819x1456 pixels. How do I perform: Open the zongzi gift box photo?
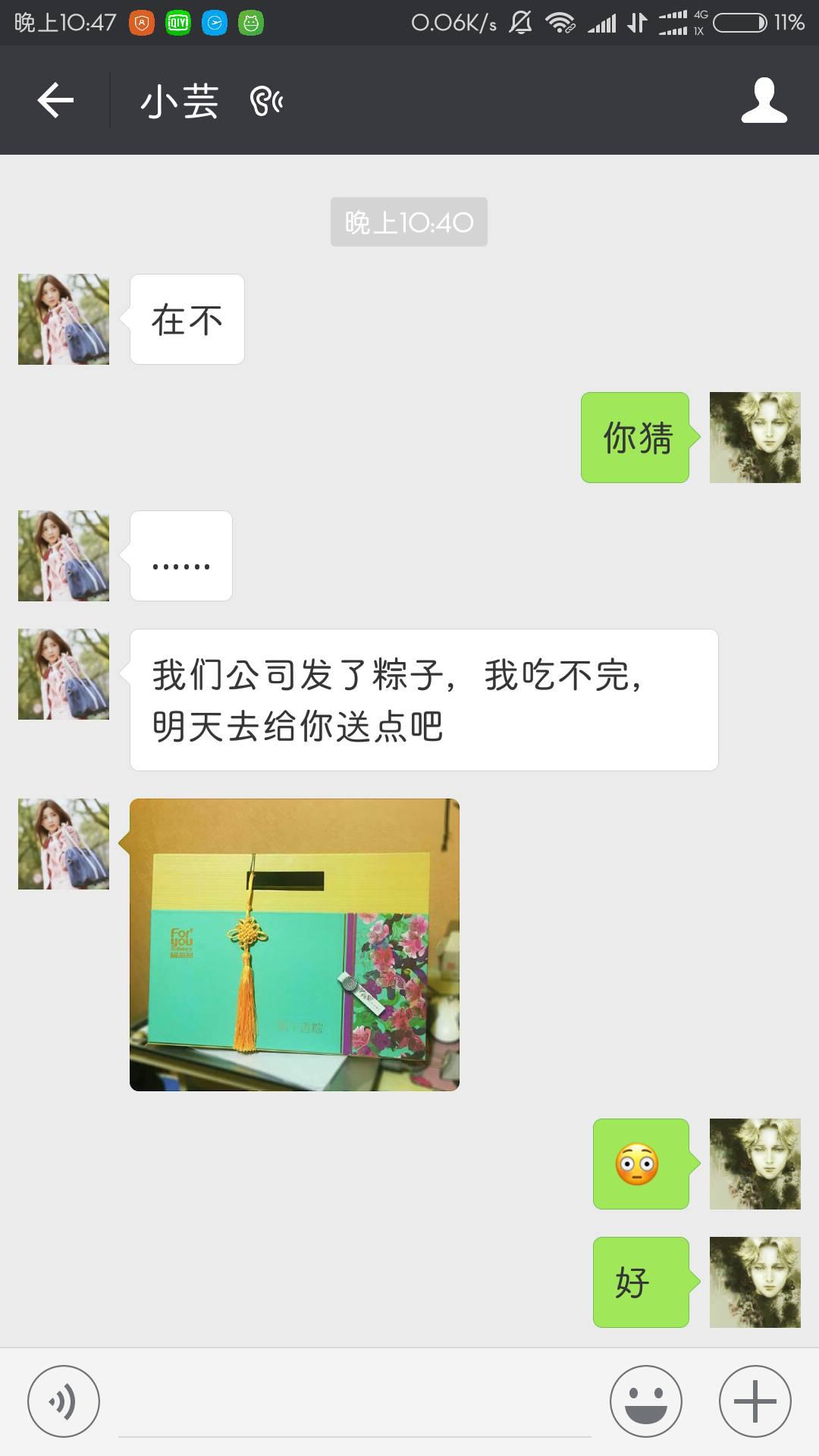pos(294,944)
